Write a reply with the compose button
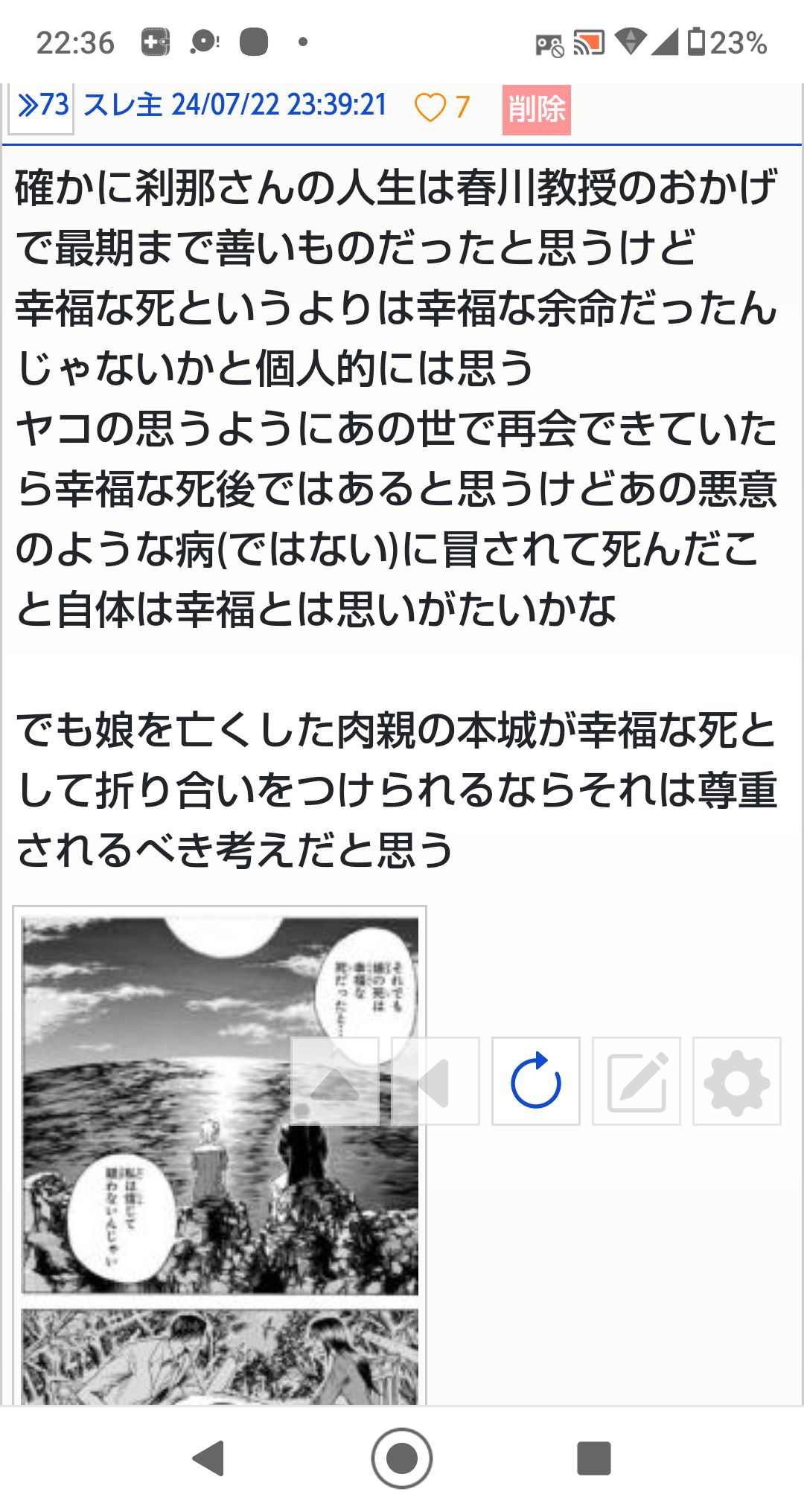Image resolution: width=804 pixels, height=1512 pixels. (636, 1081)
